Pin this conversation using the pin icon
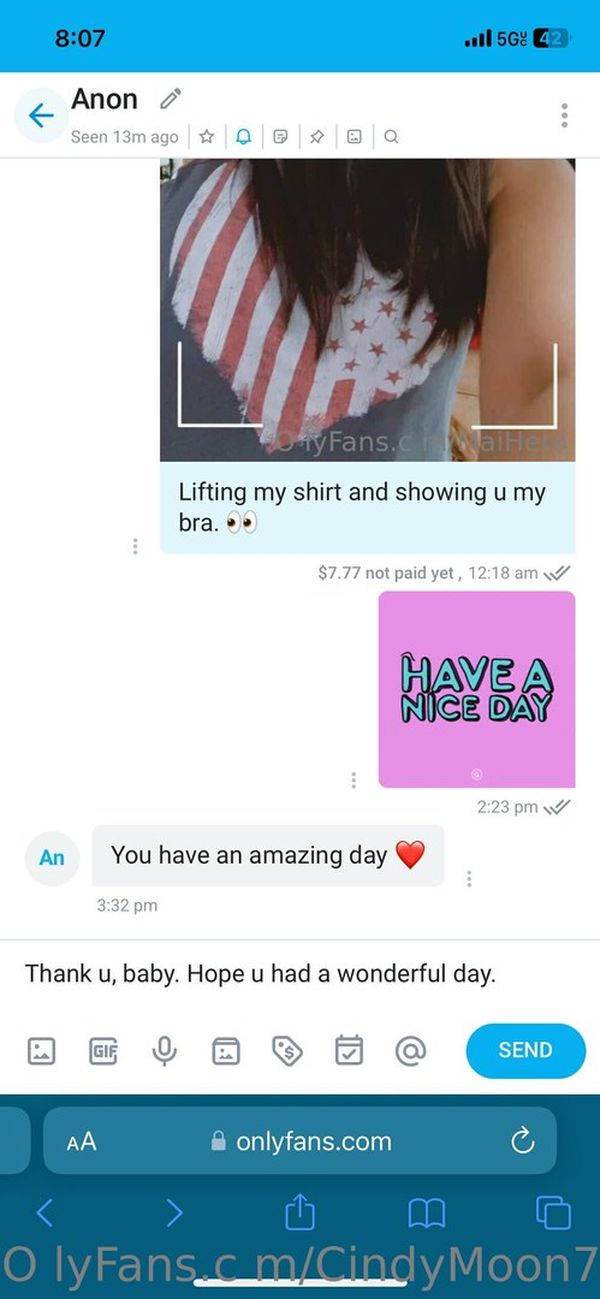This screenshot has height=1299, width=600. point(317,137)
